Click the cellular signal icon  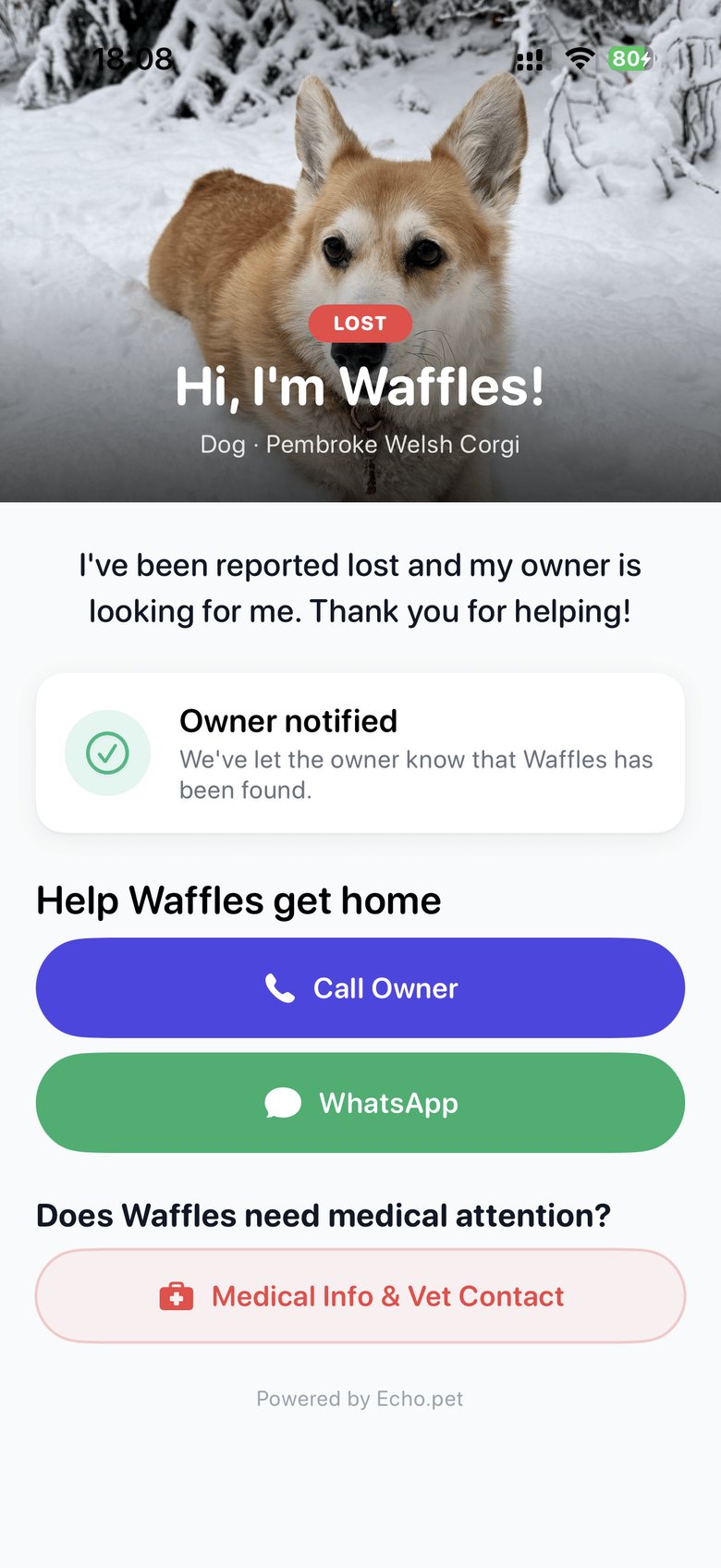point(531,58)
